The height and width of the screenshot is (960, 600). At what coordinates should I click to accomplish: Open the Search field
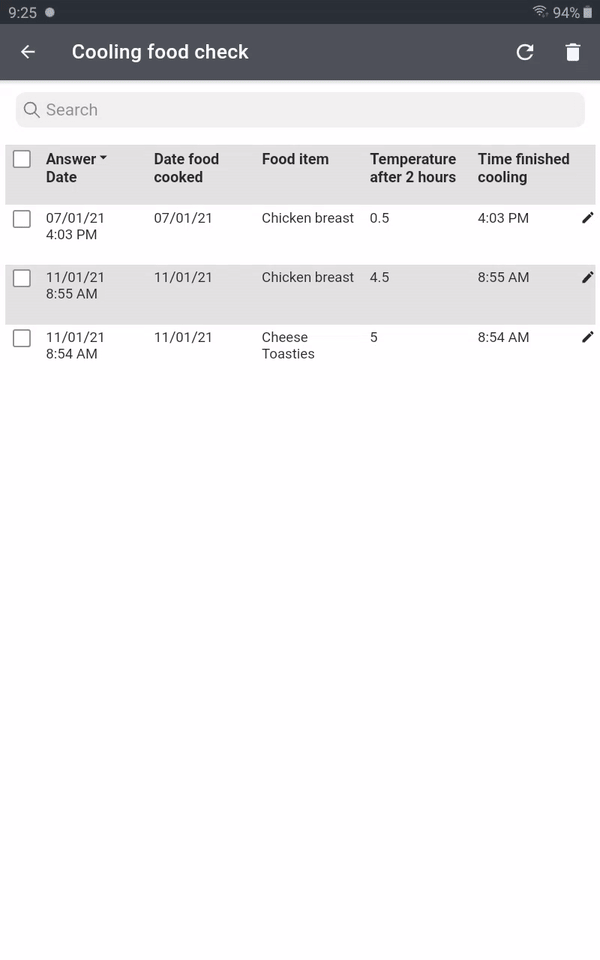pos(300,110)
